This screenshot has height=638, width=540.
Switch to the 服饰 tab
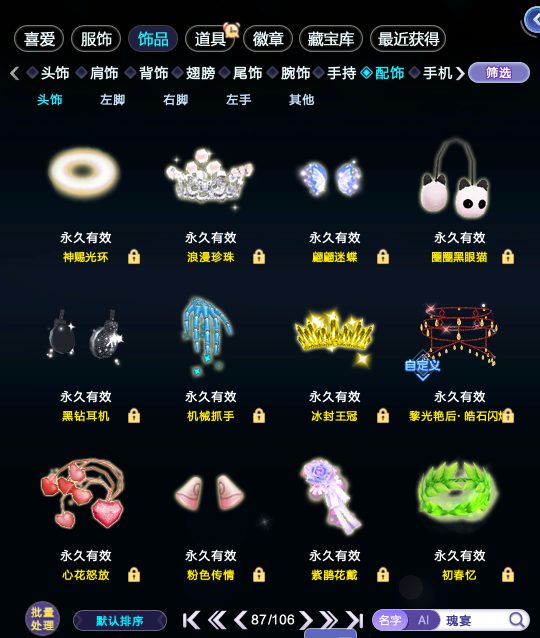tap(96, 39)
